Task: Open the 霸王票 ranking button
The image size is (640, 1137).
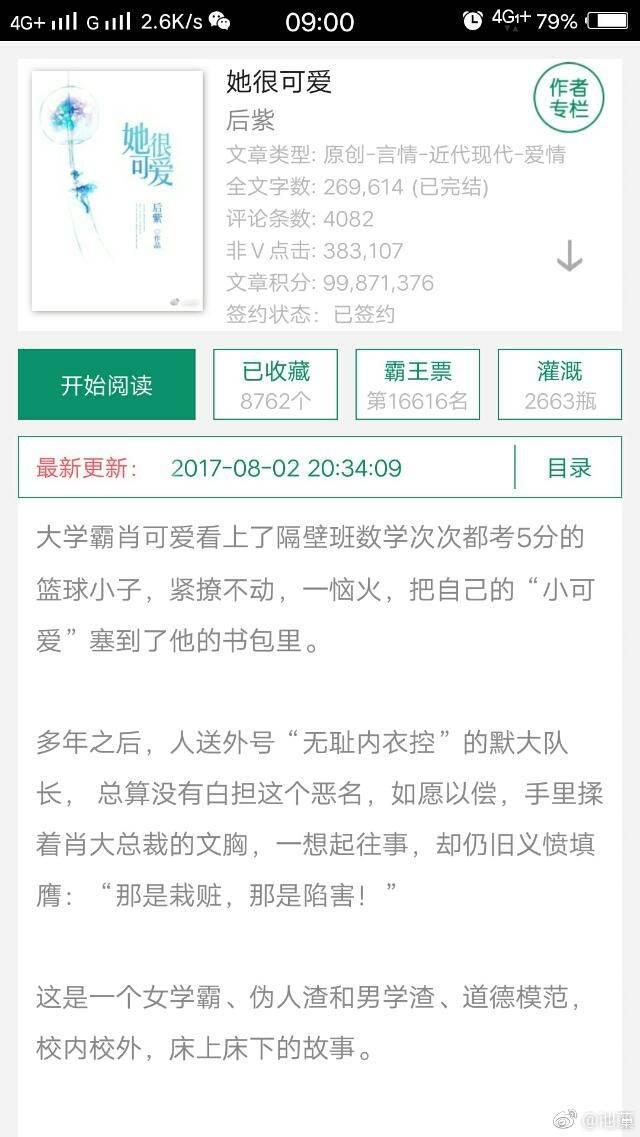Action: click(417, 385)
